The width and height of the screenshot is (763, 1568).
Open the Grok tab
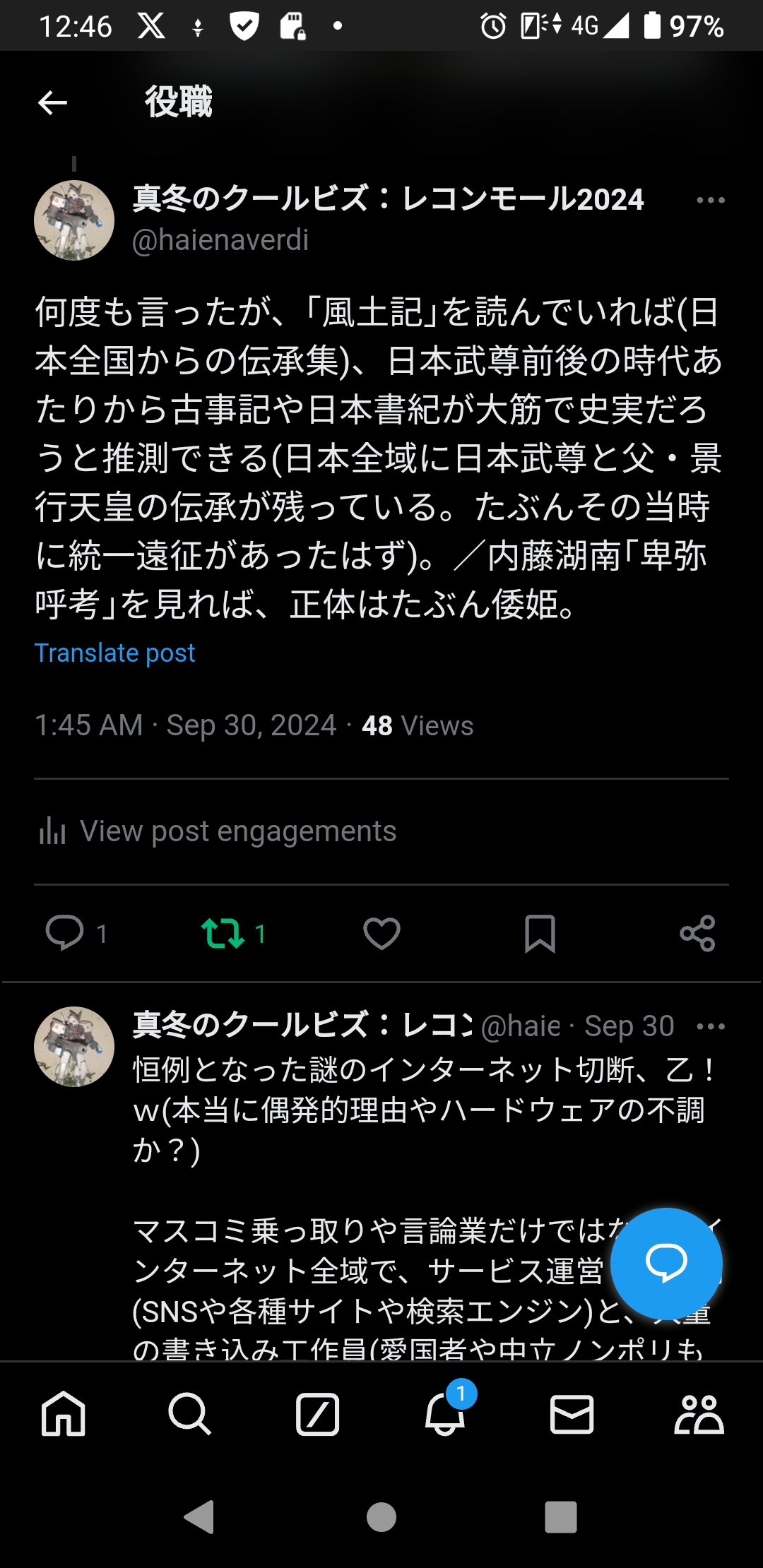pos(317,1414)
